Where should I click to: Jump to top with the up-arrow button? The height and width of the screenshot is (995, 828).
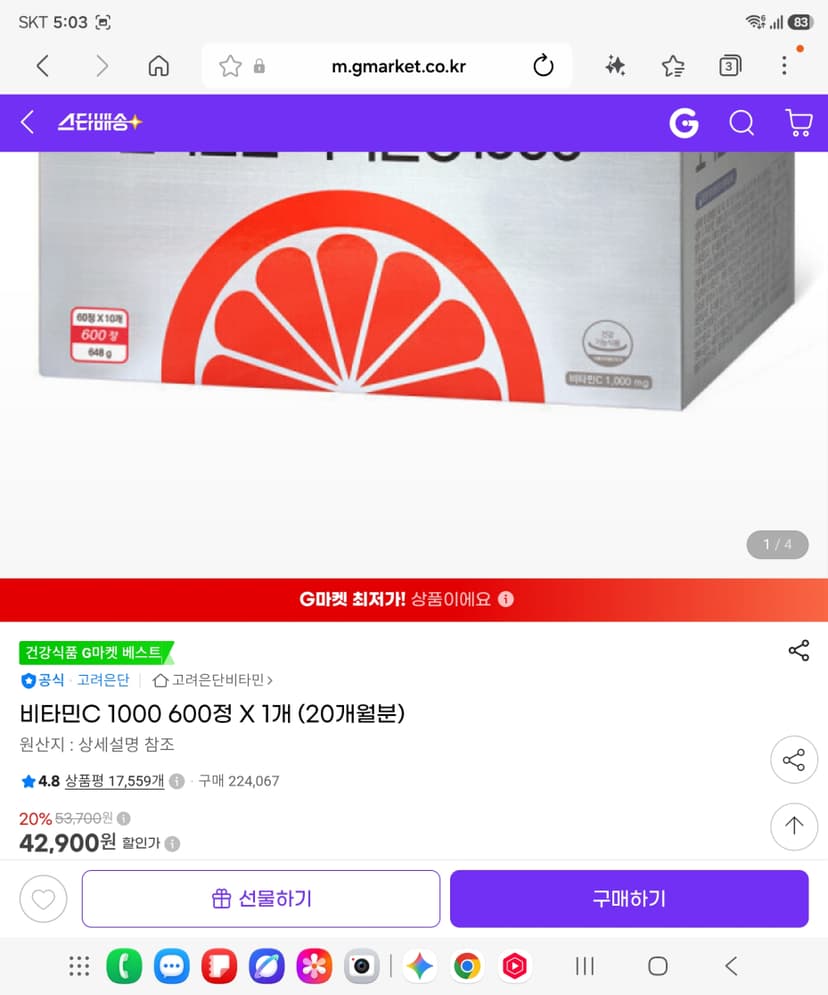pos(794,826)
